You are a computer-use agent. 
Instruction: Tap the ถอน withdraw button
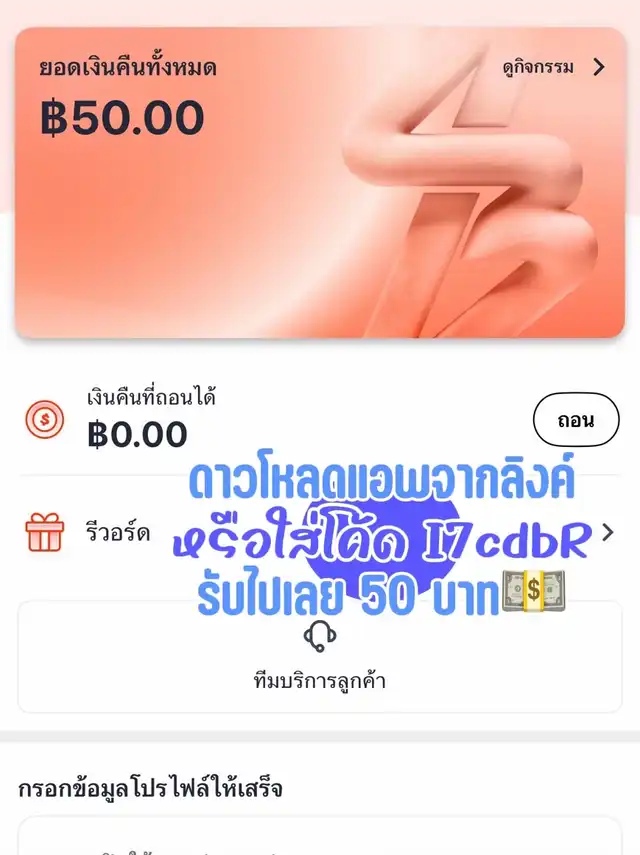tap(575, 420)
